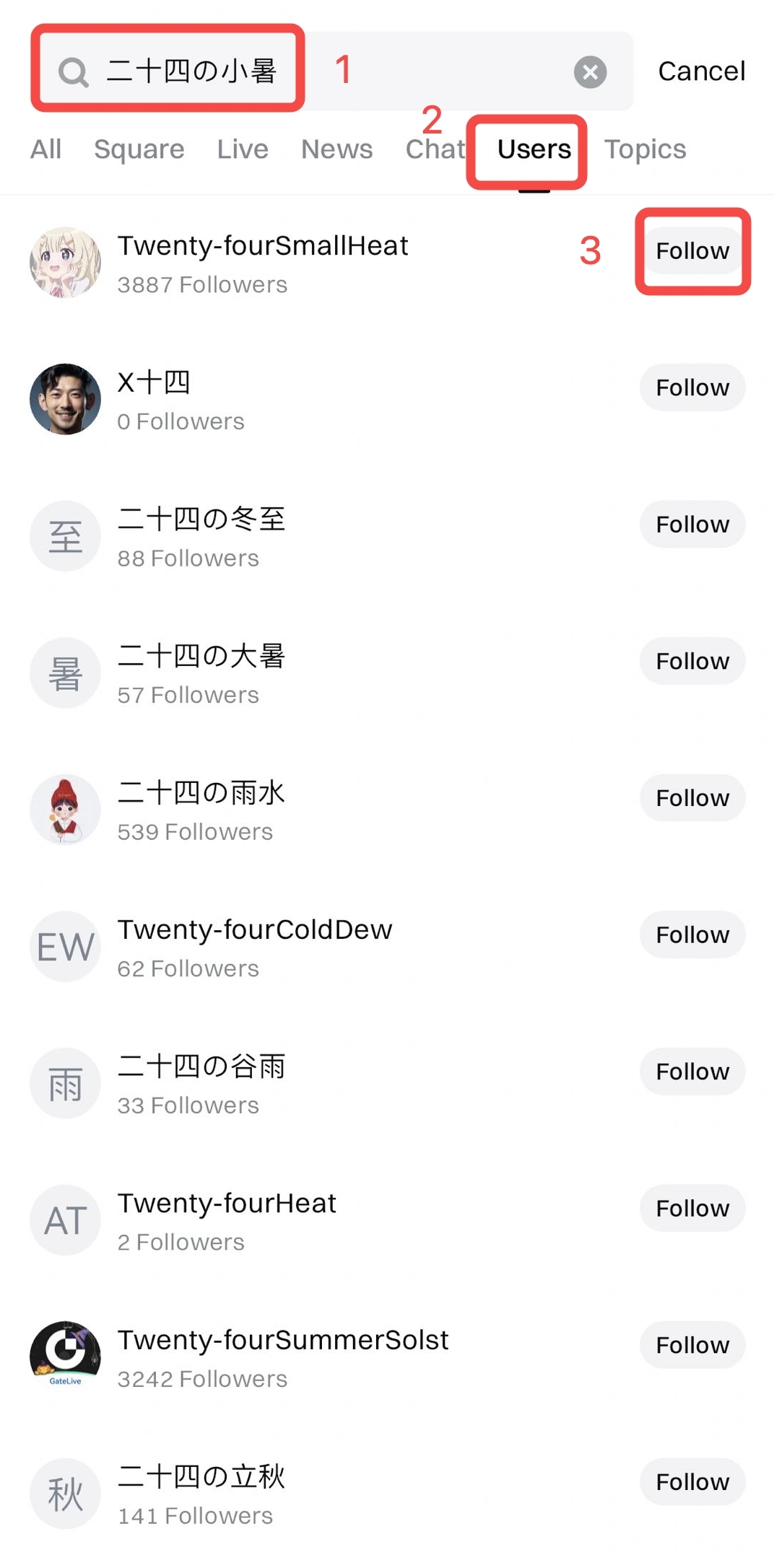Follow the user X十四
The width and height of the screenshot is (774, 1568).
[x=692, y=387]
